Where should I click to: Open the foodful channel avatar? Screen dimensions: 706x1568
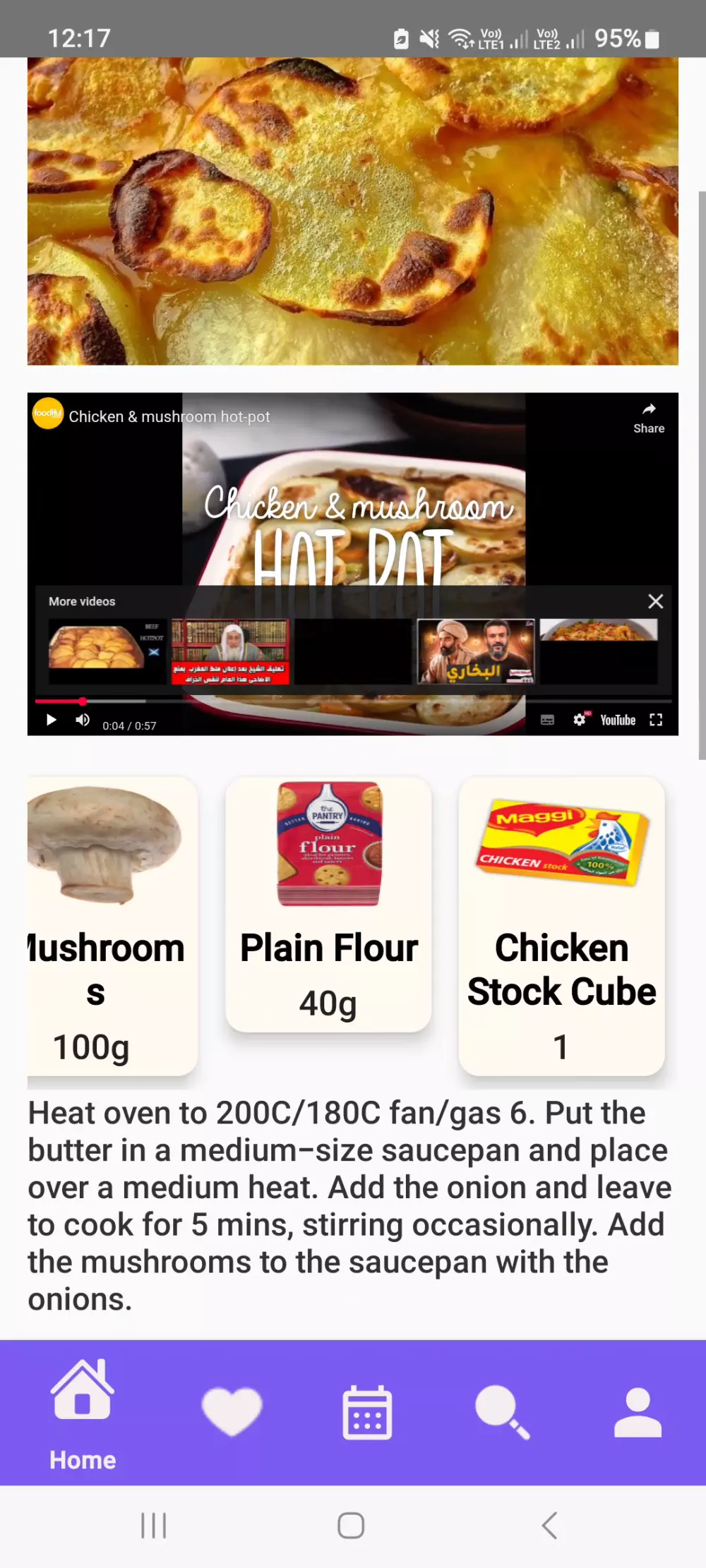click(x=48, y=414)
